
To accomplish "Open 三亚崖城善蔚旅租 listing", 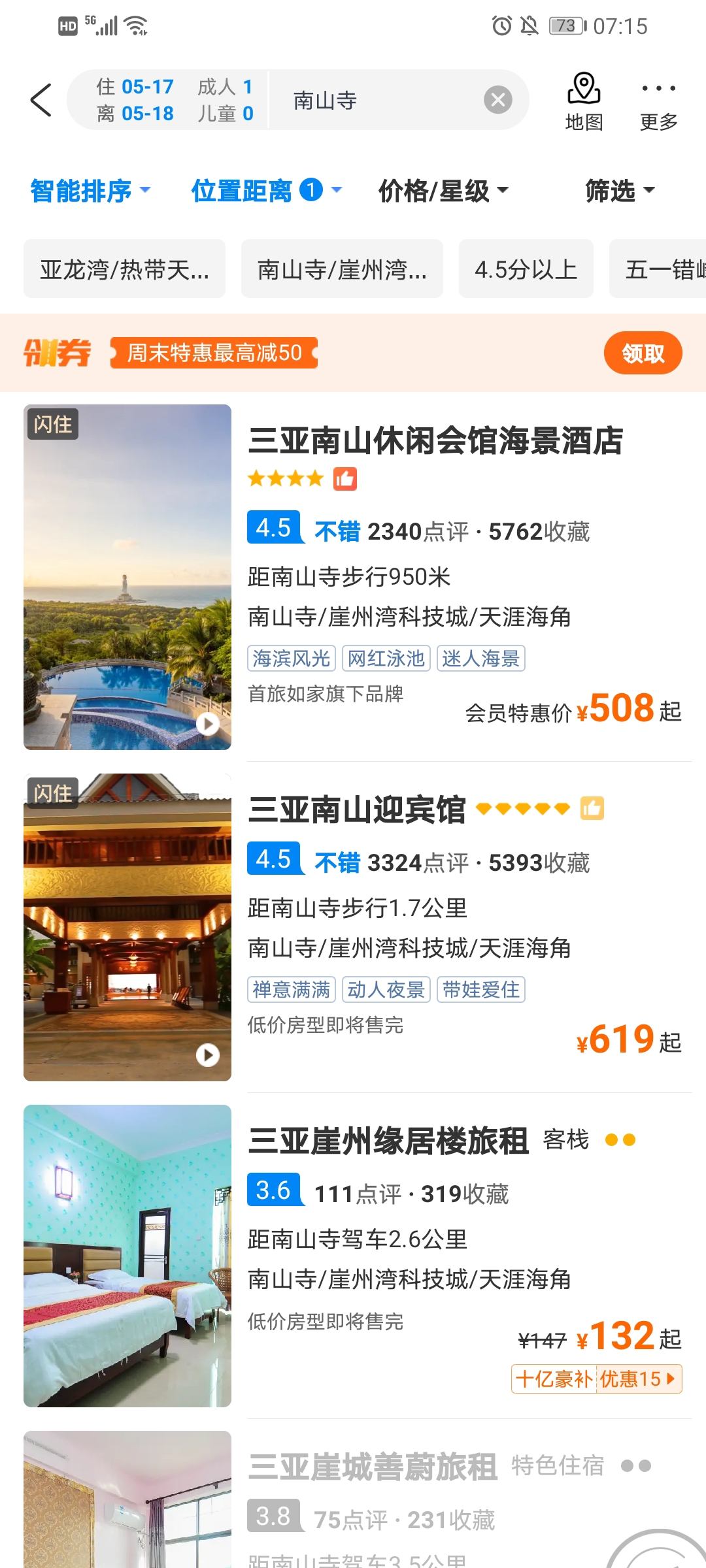I will (x=373, y=1467).
